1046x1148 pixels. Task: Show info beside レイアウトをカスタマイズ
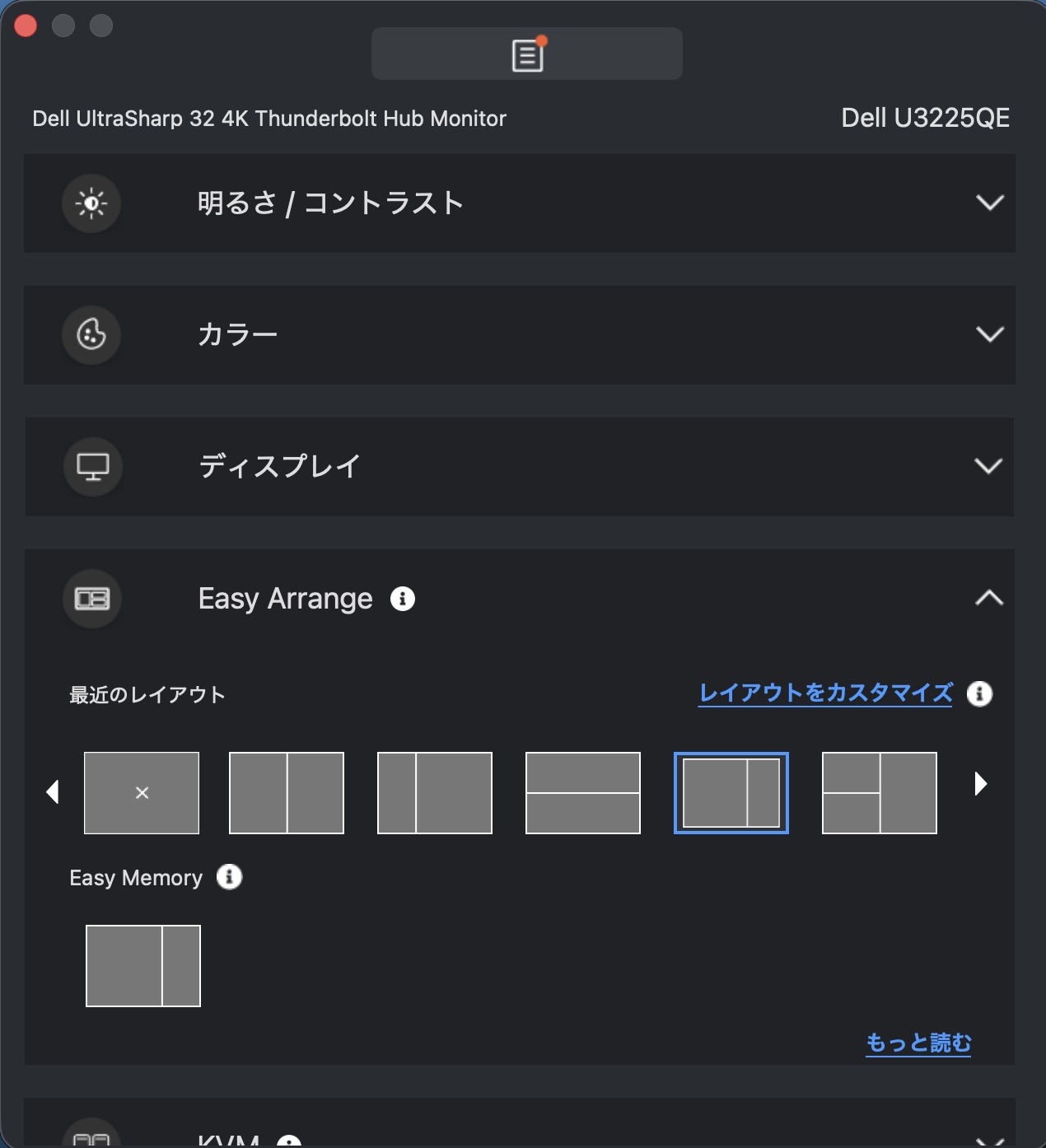[x=979, y=694]
